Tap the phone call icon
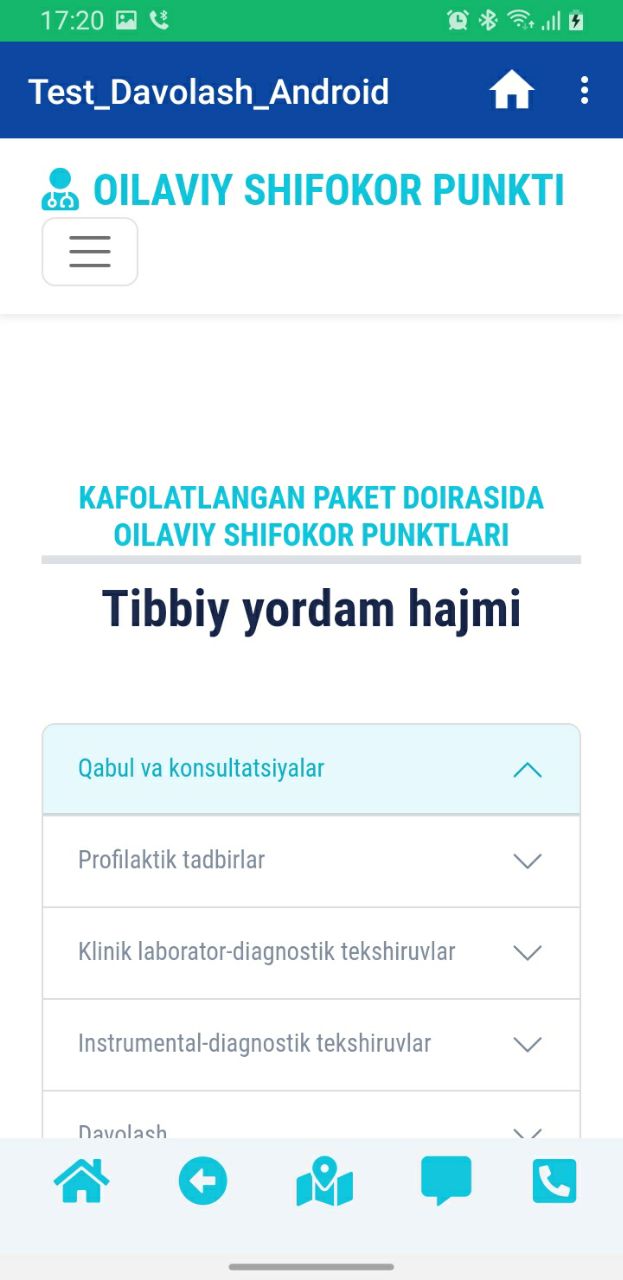Screen dimensions: 623x1280 (x=554, y=1182)
